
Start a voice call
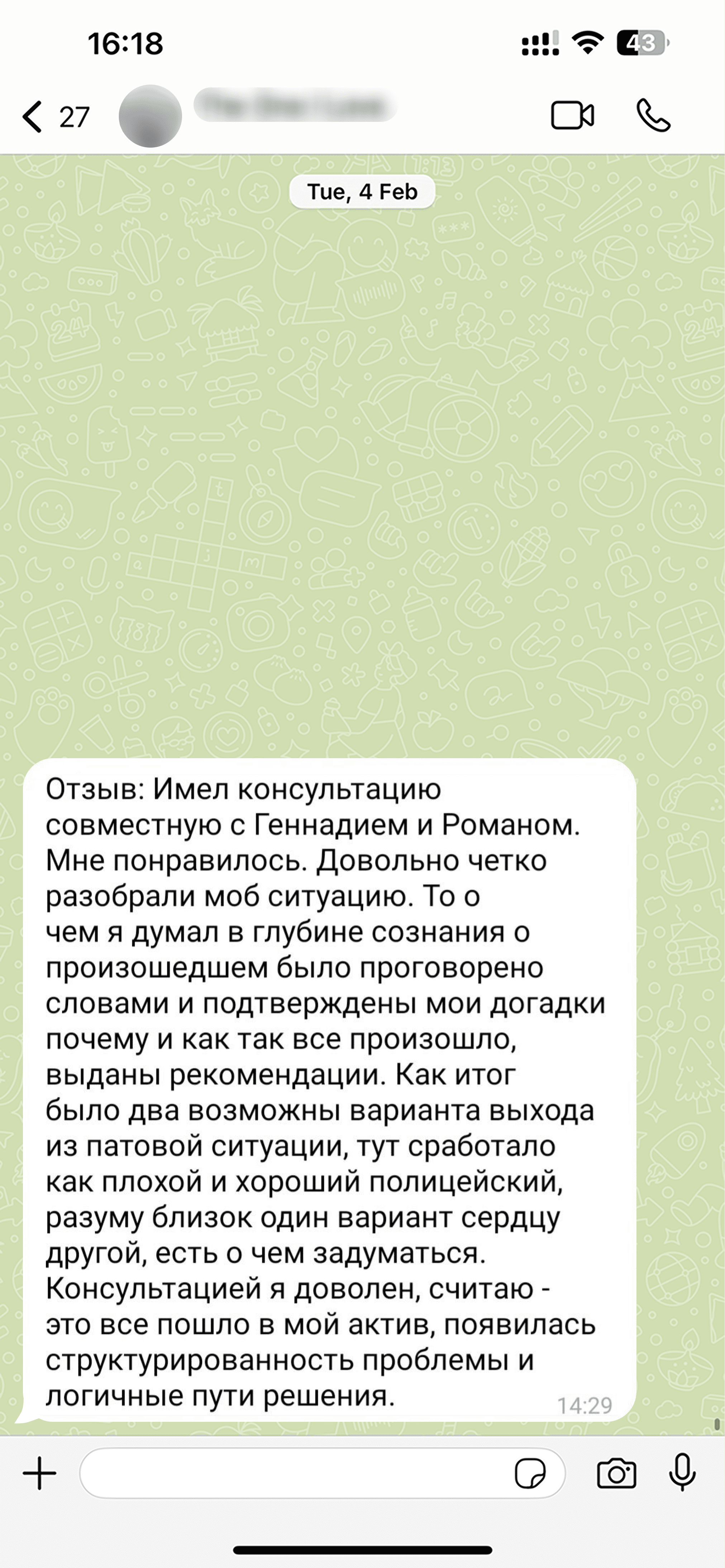[653, 116]
